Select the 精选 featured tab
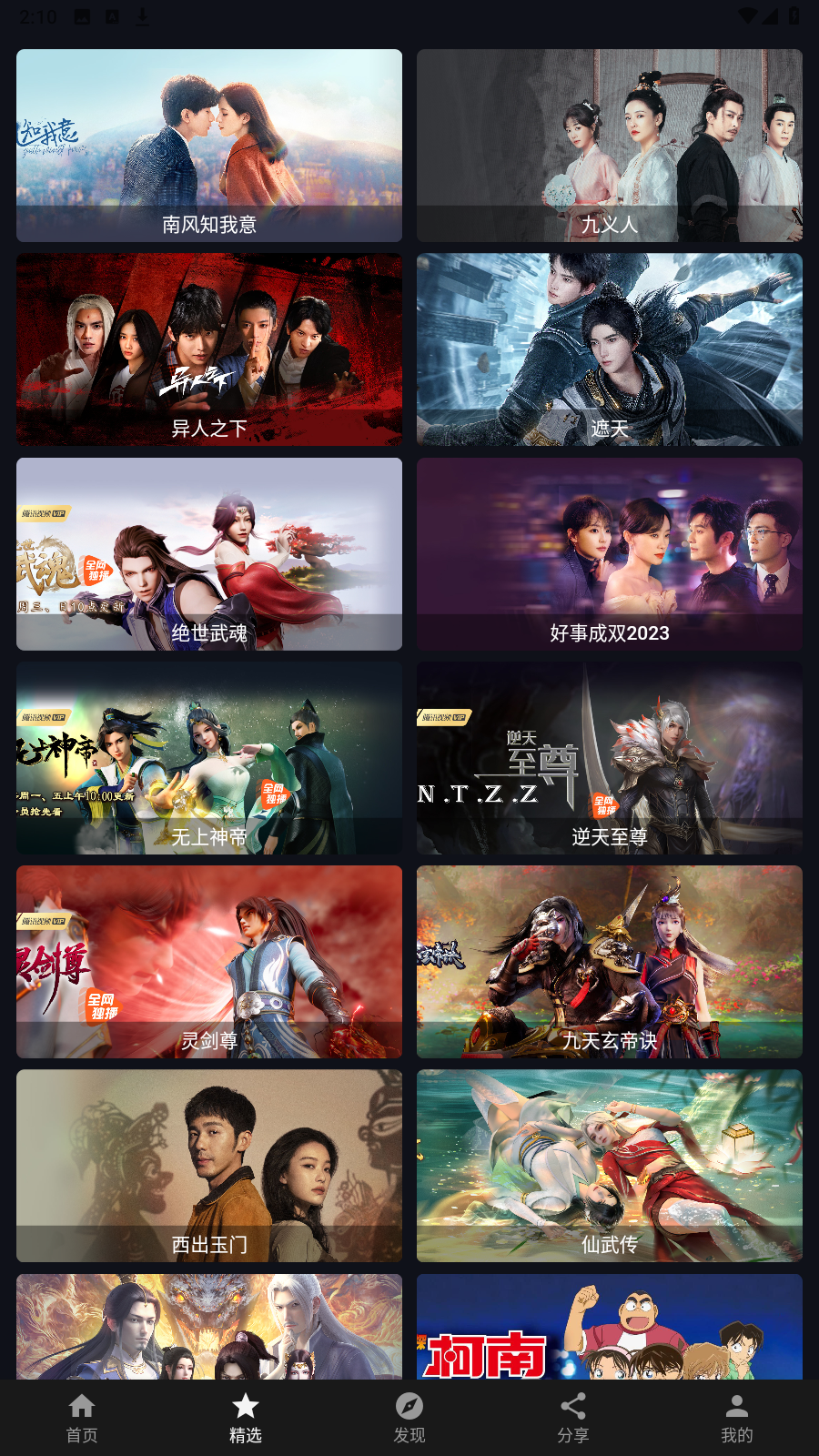The image size is (819, 1456). pos(246,1418)
